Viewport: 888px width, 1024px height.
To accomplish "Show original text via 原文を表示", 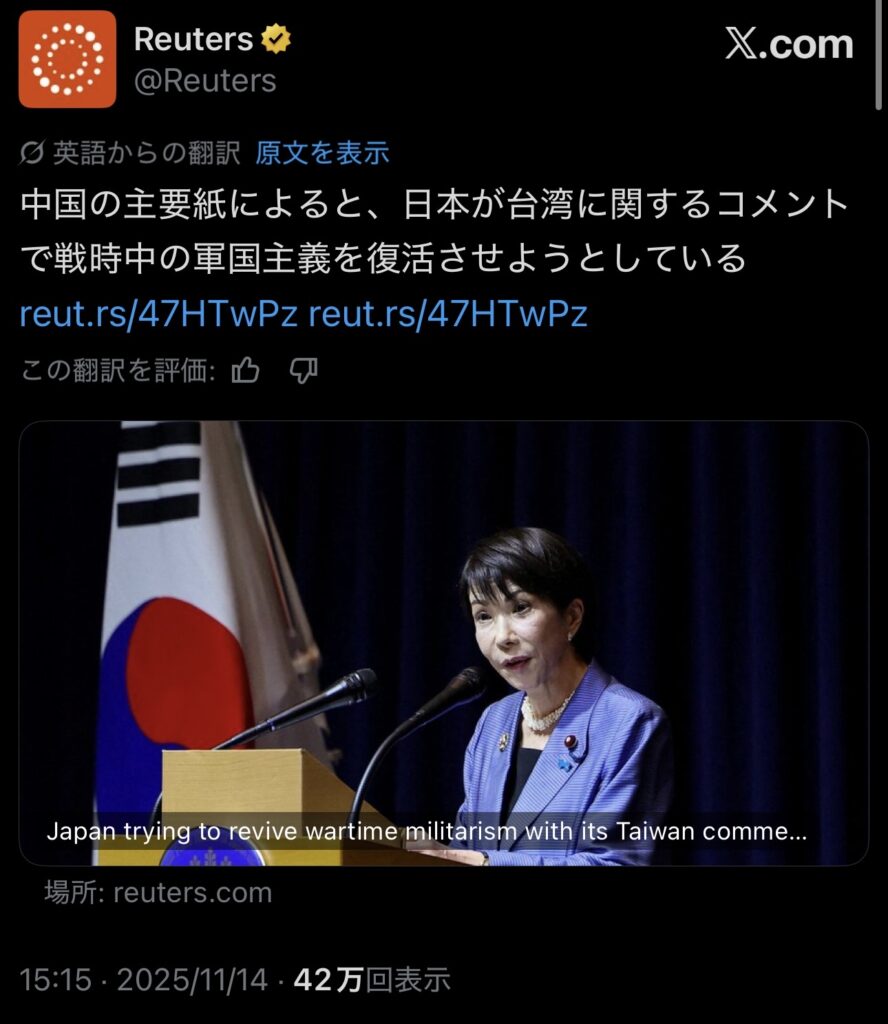I will (322, 152).
